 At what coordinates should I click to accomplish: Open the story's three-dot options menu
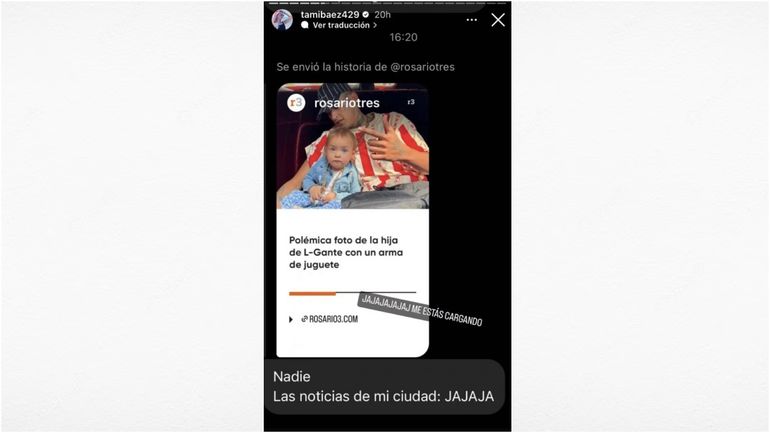[471, 19]
